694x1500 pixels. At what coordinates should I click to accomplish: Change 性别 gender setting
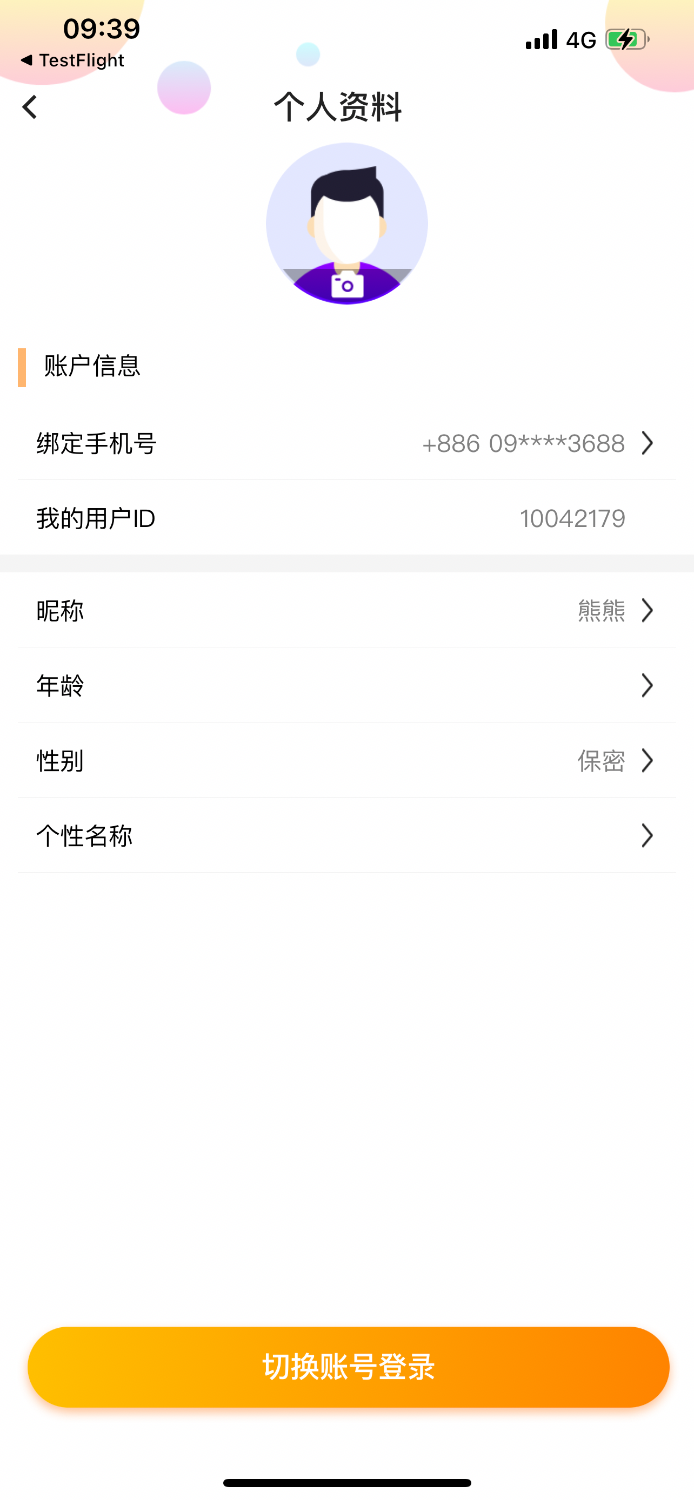[x=346, y=761]
